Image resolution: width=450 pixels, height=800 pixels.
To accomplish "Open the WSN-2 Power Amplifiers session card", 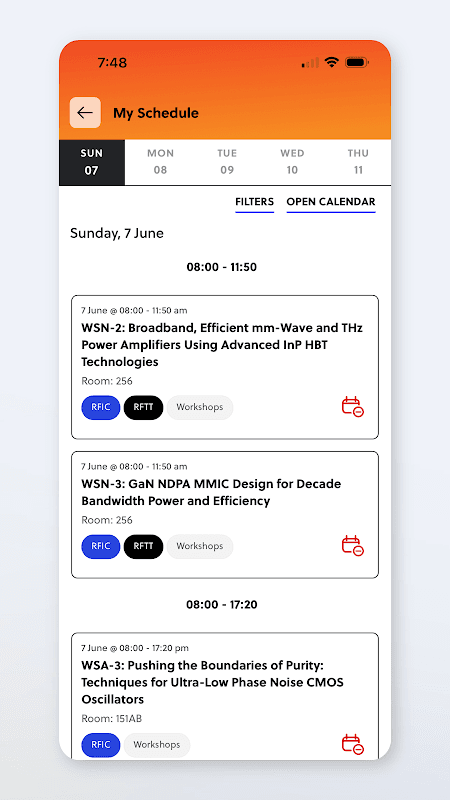I will tap(225, 367).
